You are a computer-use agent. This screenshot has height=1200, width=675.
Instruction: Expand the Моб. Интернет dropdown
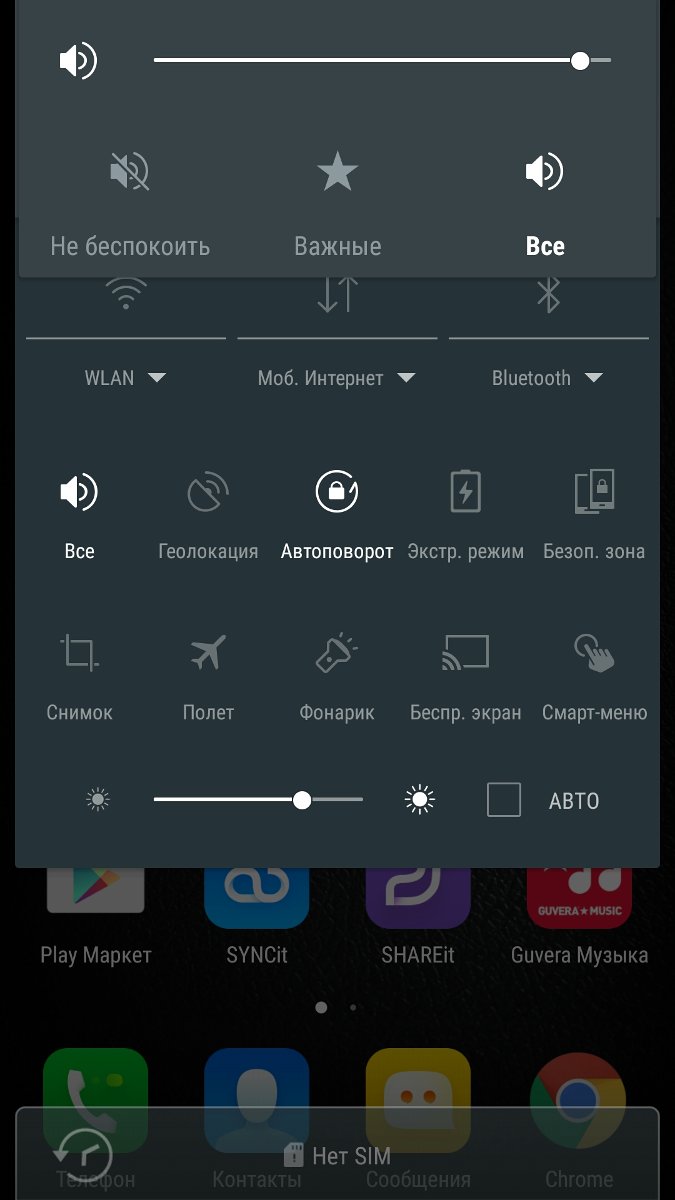tap(336, 378)
